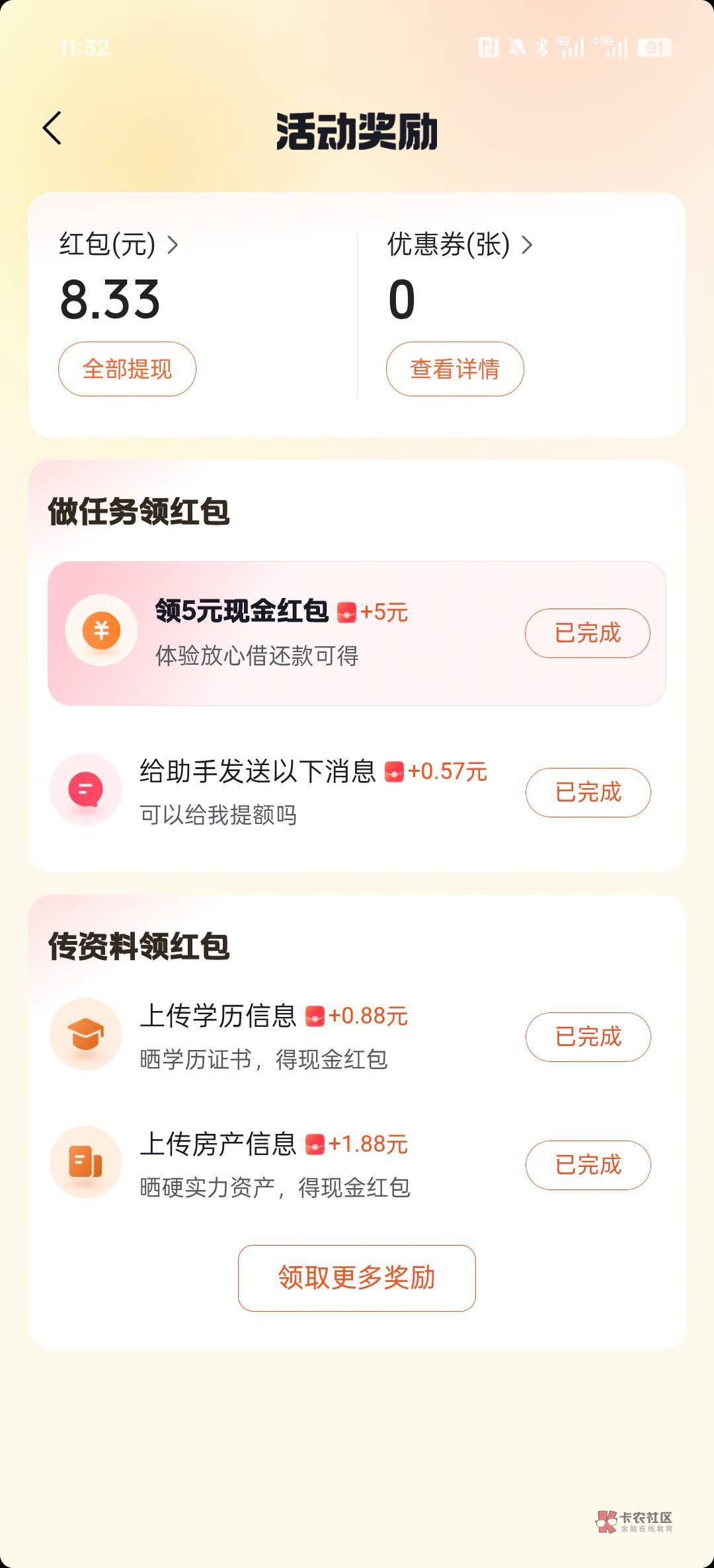The image size is (714, 1568).
Task: Open the 优惠券(张) details chevron
Action: click(527, 245)
